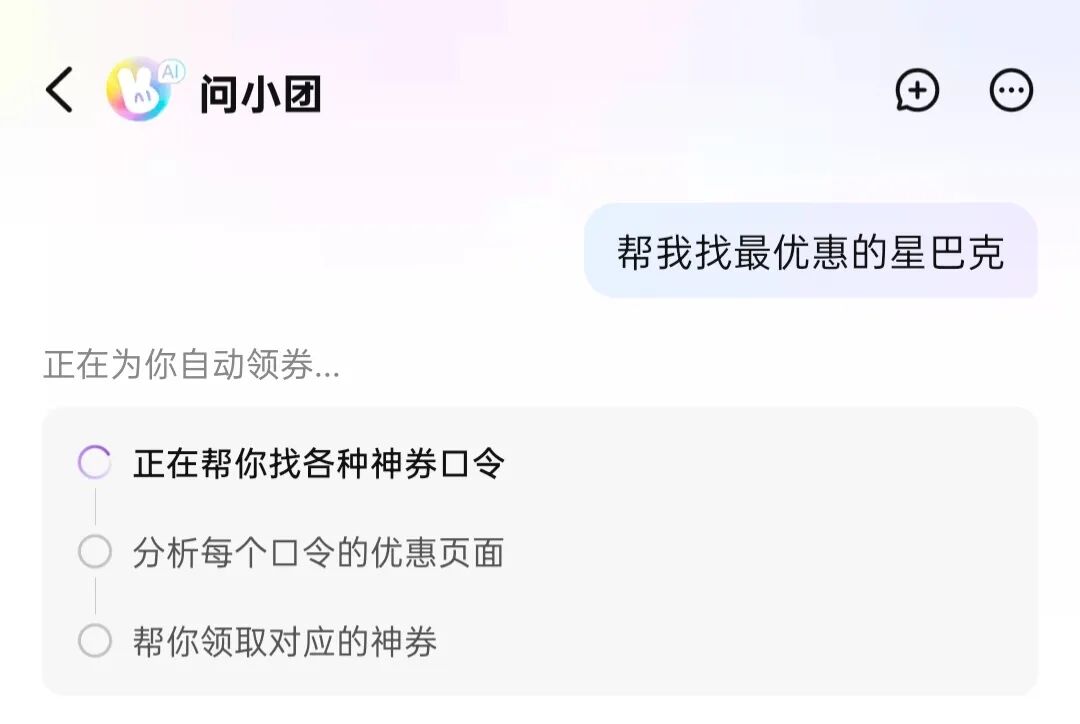This screenshot has width=1080, height=724.
Task: Go back from the 问小团 chat
Action: [x=60, y=91]
